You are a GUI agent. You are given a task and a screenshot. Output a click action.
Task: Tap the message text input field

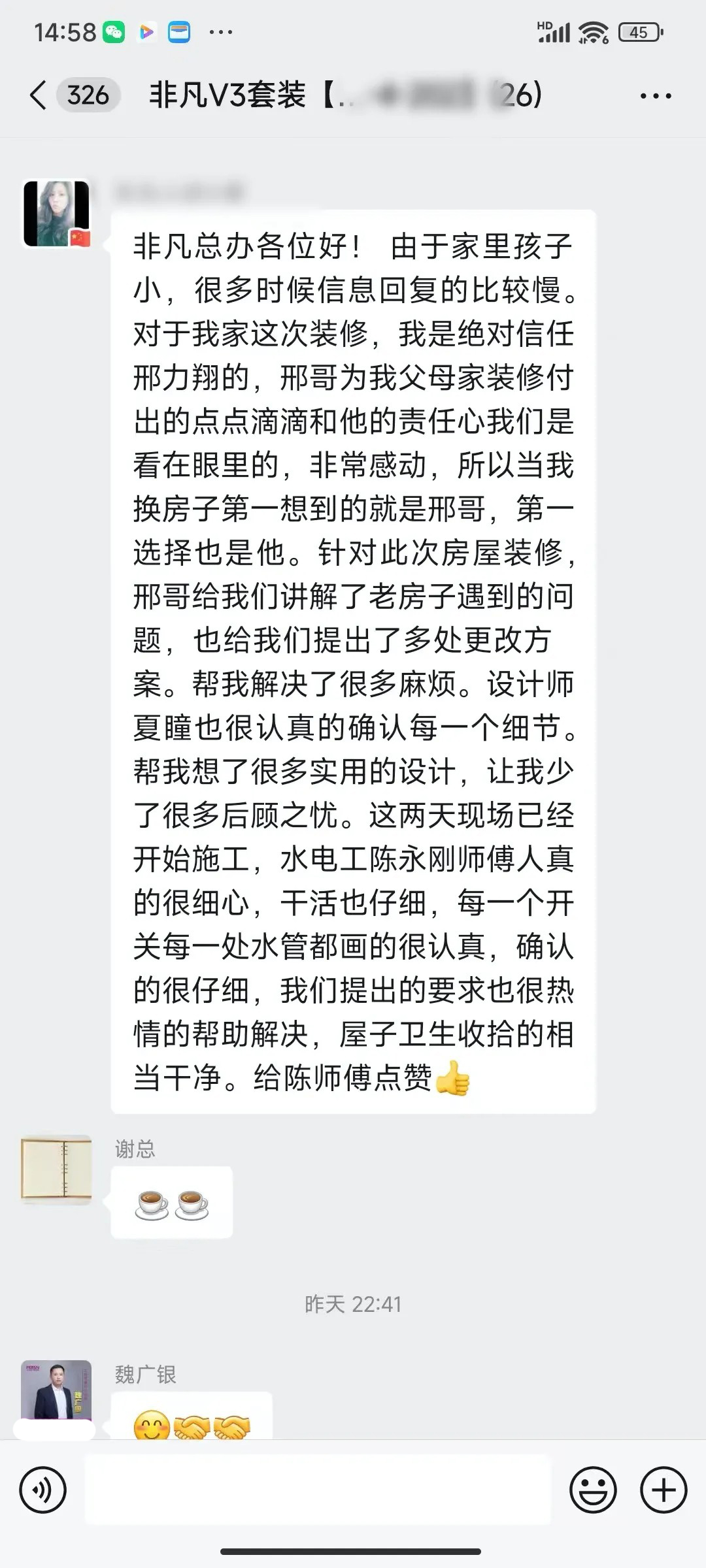coord(318,1490)
